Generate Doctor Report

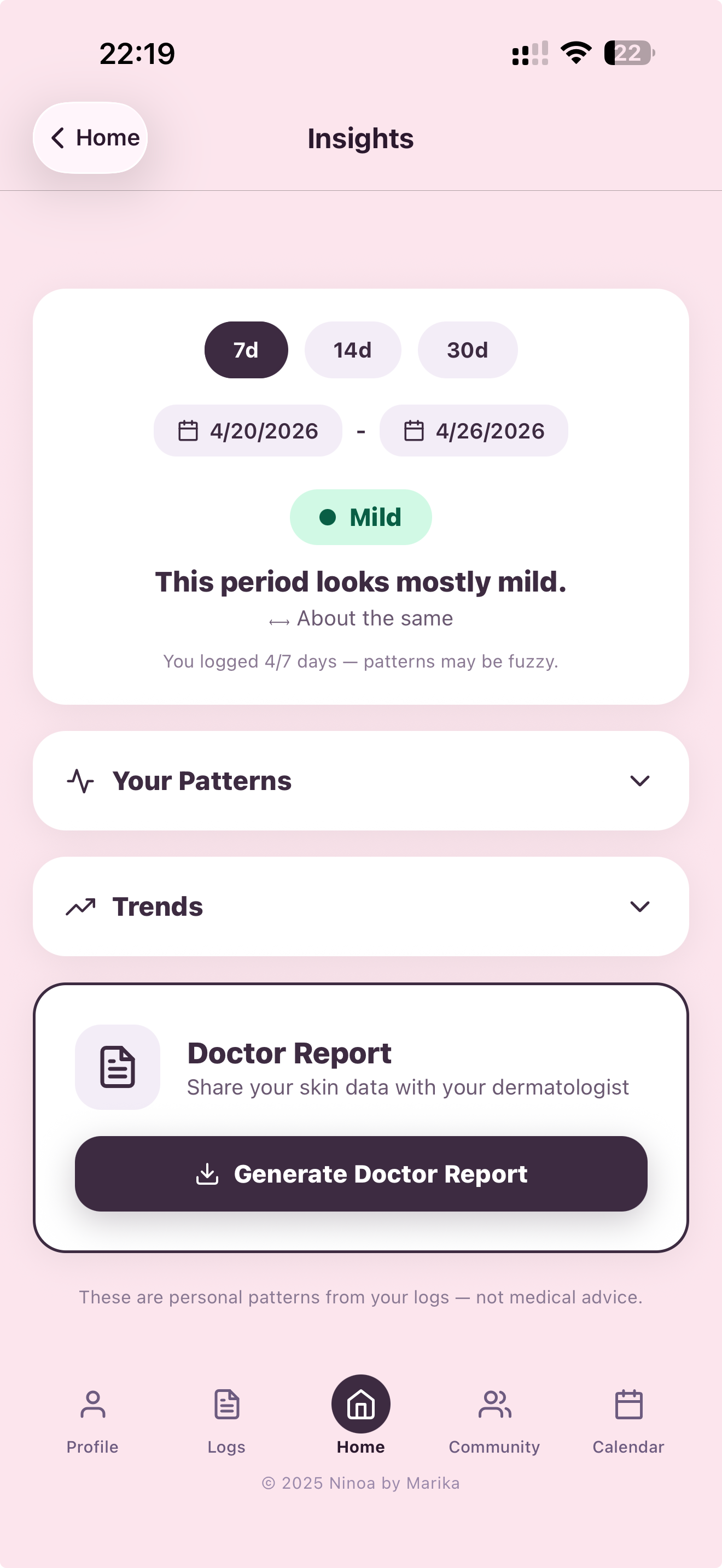361,1174
